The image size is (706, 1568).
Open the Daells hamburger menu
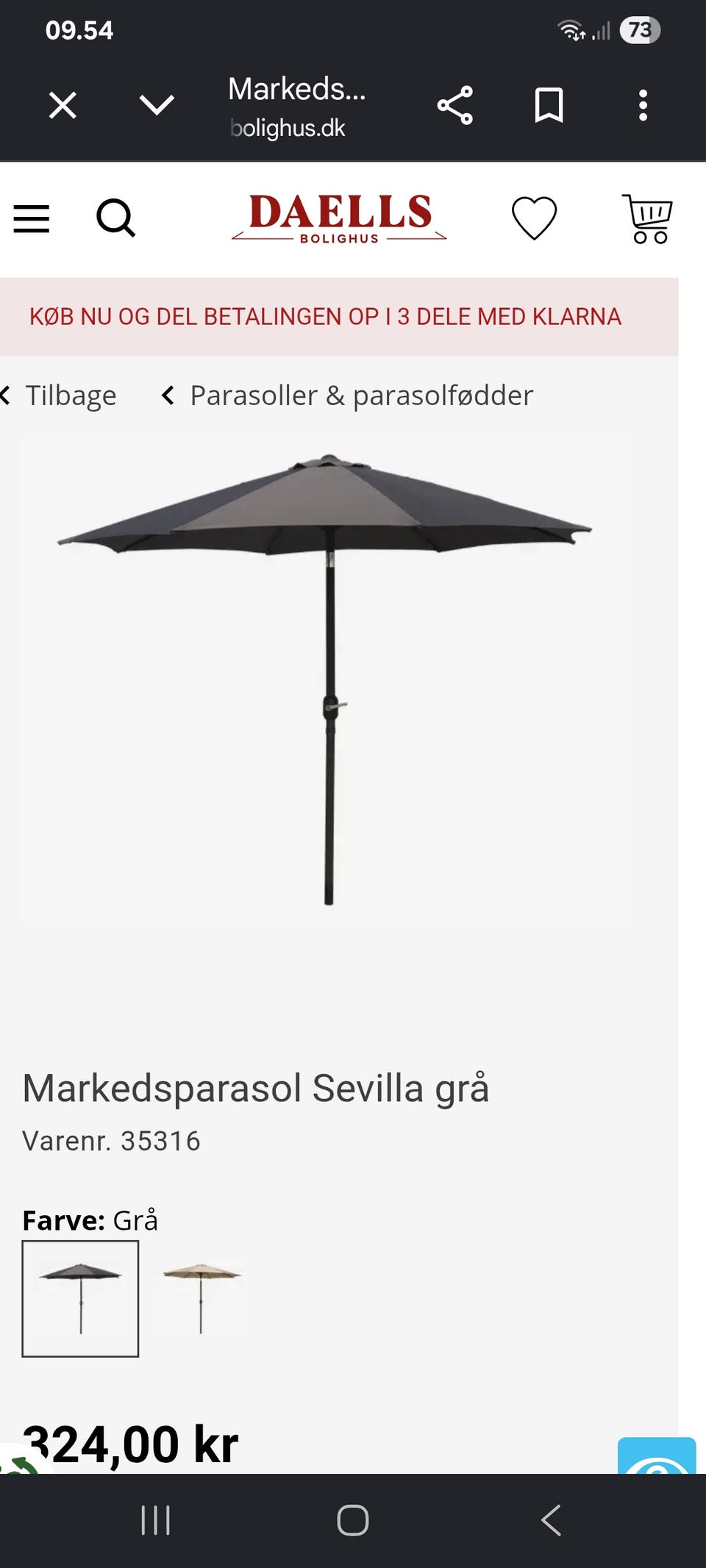pyautogui.click(x=32, y=219)
